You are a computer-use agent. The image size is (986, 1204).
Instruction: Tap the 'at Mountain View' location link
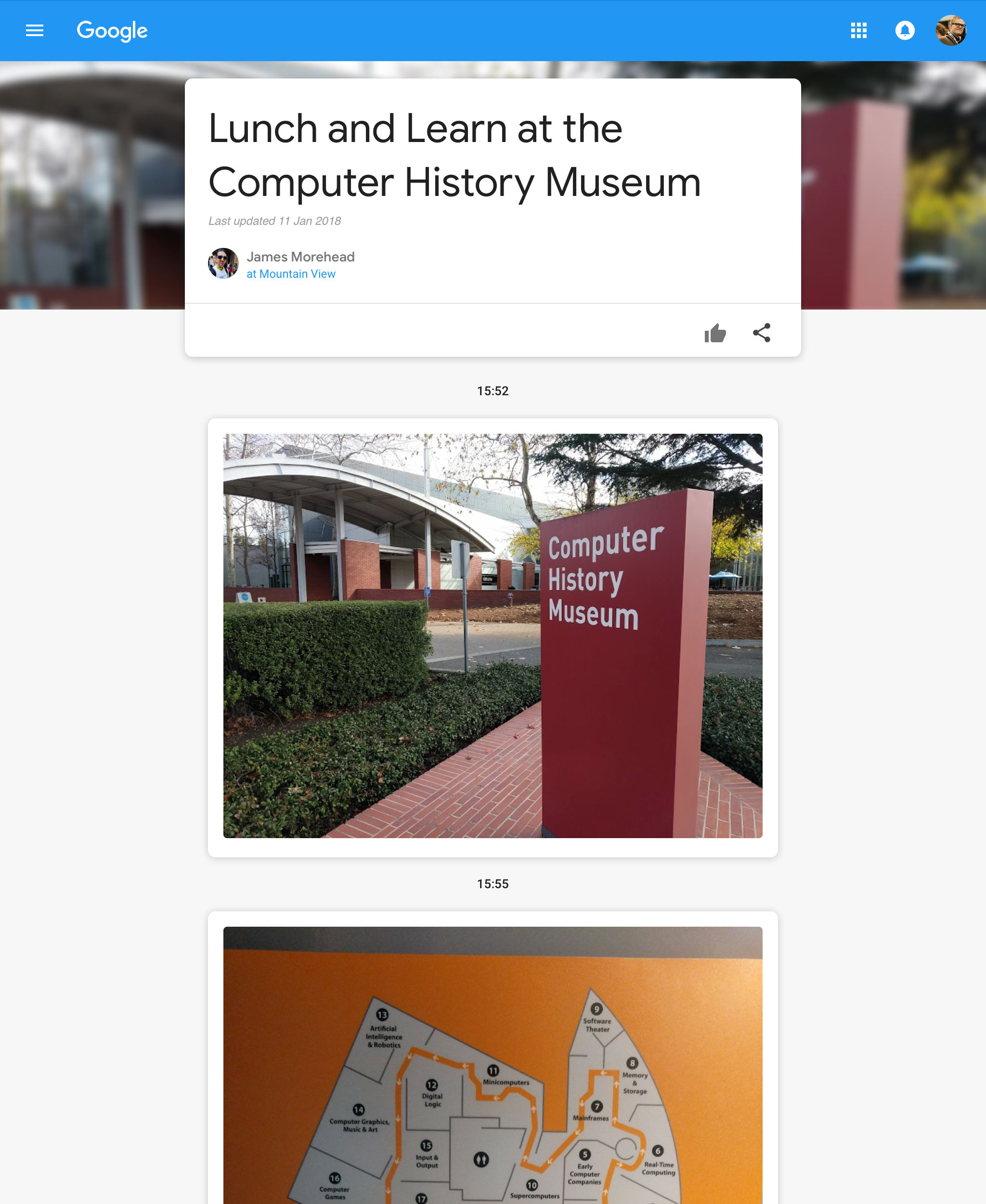(x=291, y=274)
